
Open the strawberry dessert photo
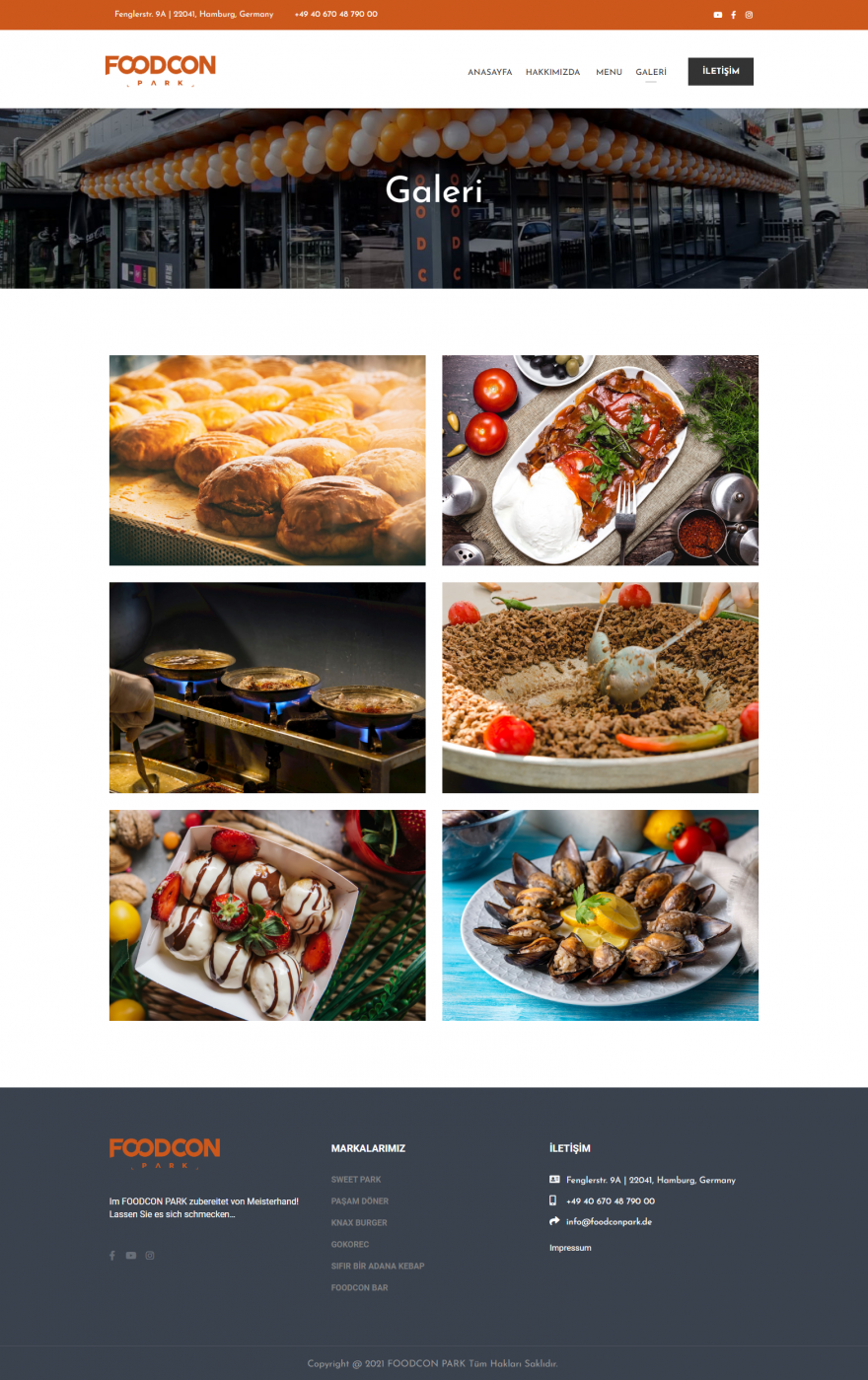click(267, 915)
